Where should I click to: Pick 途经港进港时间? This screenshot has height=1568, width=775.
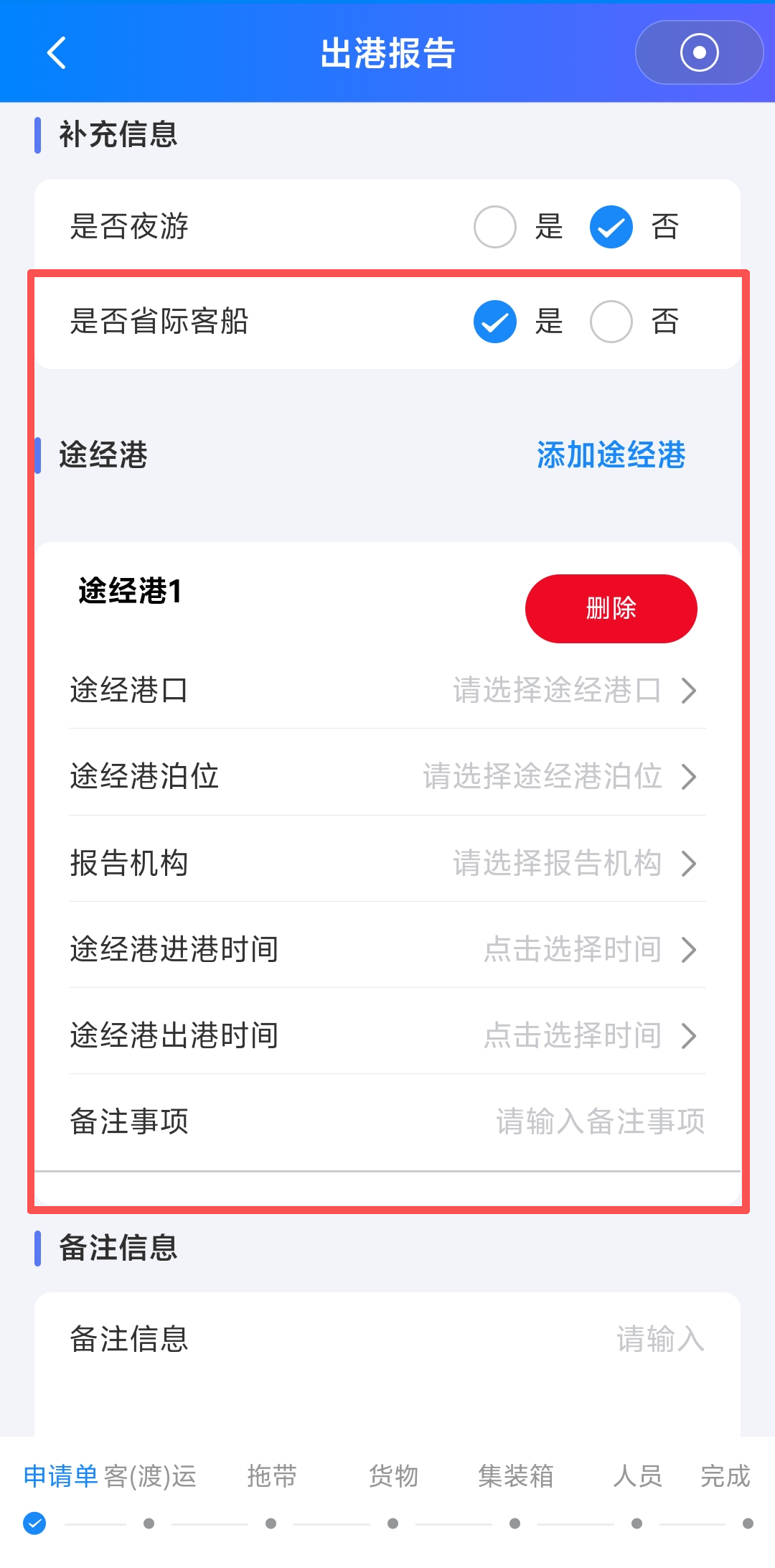(387, 949)
